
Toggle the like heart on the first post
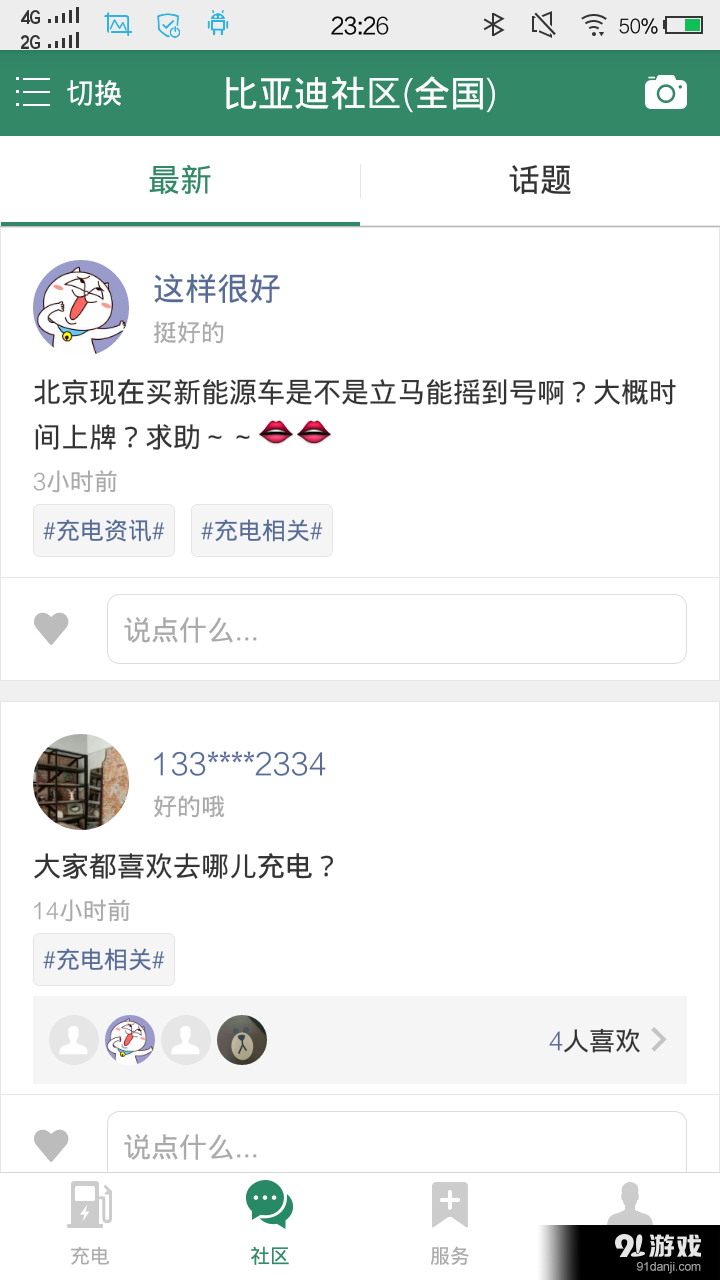51,628
